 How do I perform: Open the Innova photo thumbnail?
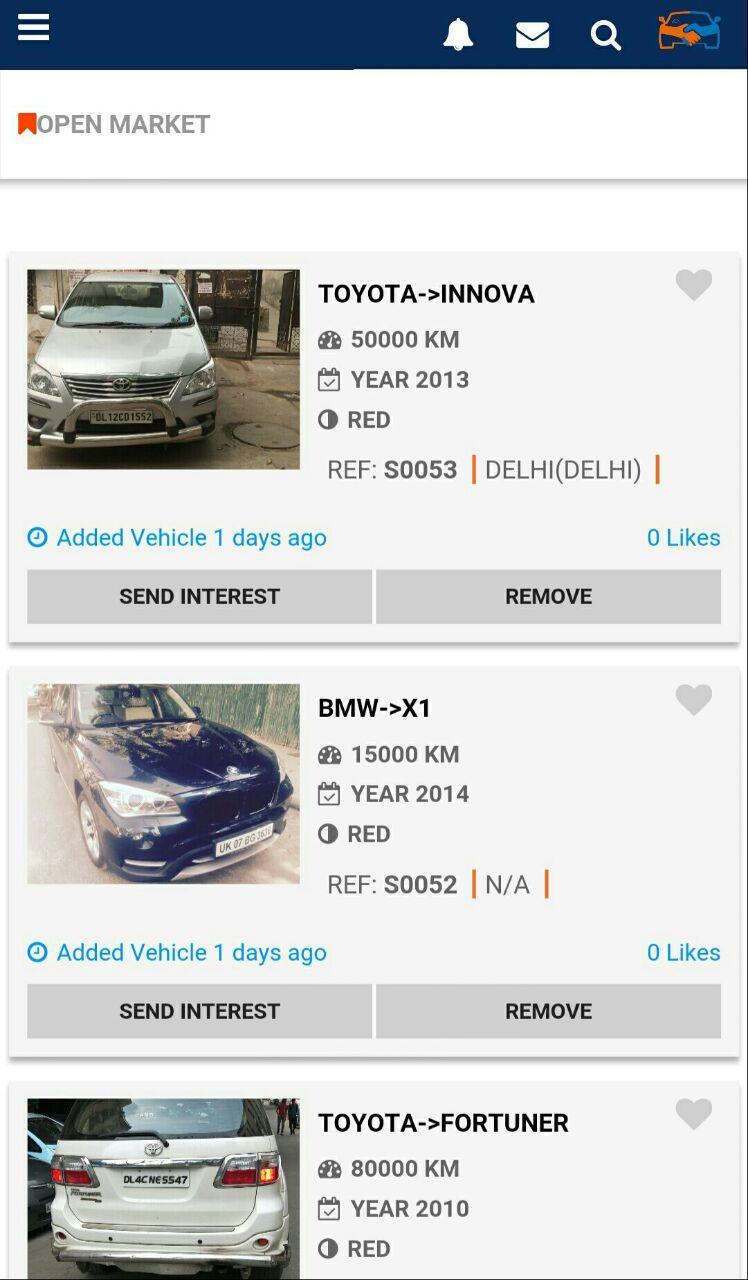pos(163,368)
